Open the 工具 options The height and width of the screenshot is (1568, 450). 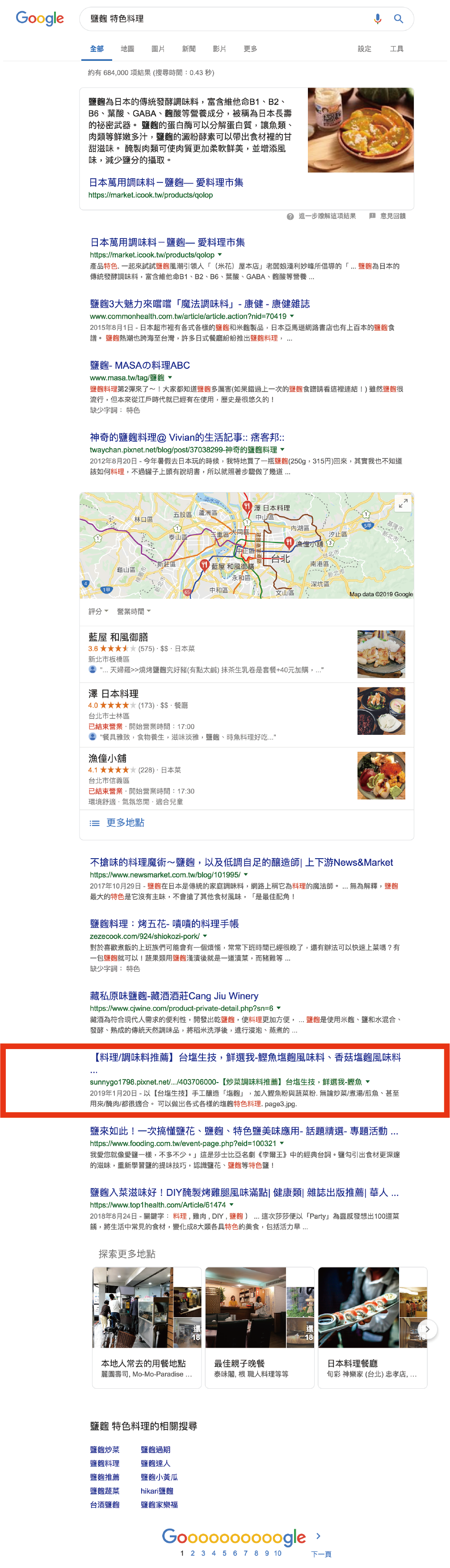396,49
